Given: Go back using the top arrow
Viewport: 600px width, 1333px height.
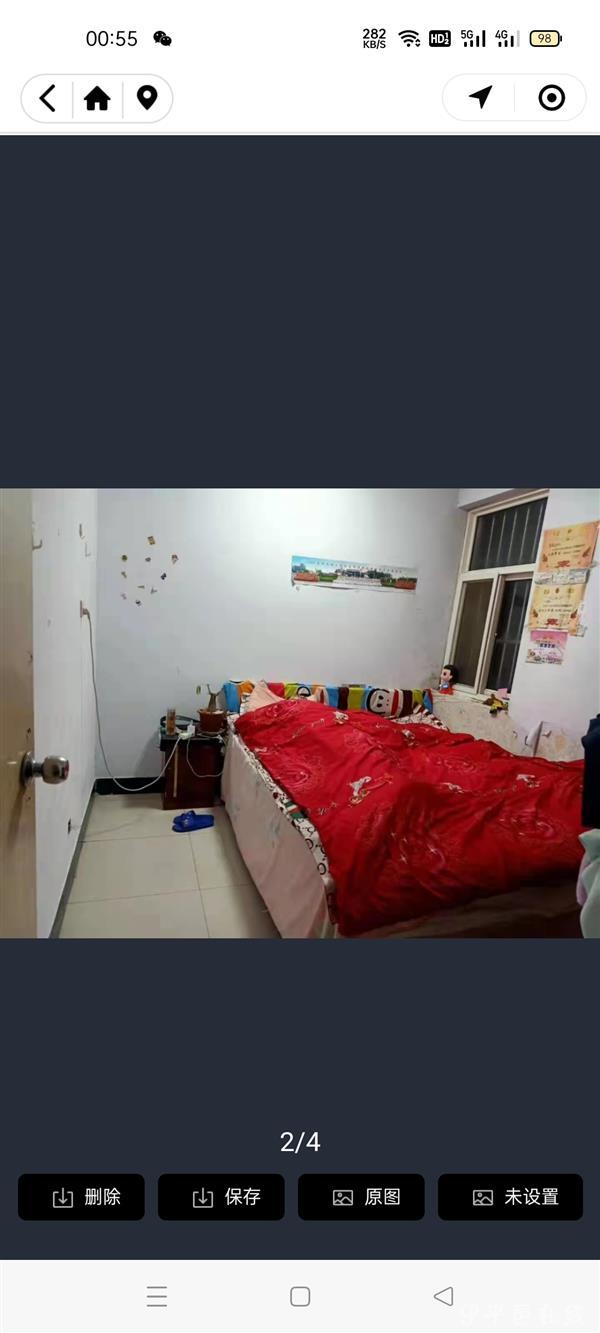Looking at the screenshot, I should 47,98.
